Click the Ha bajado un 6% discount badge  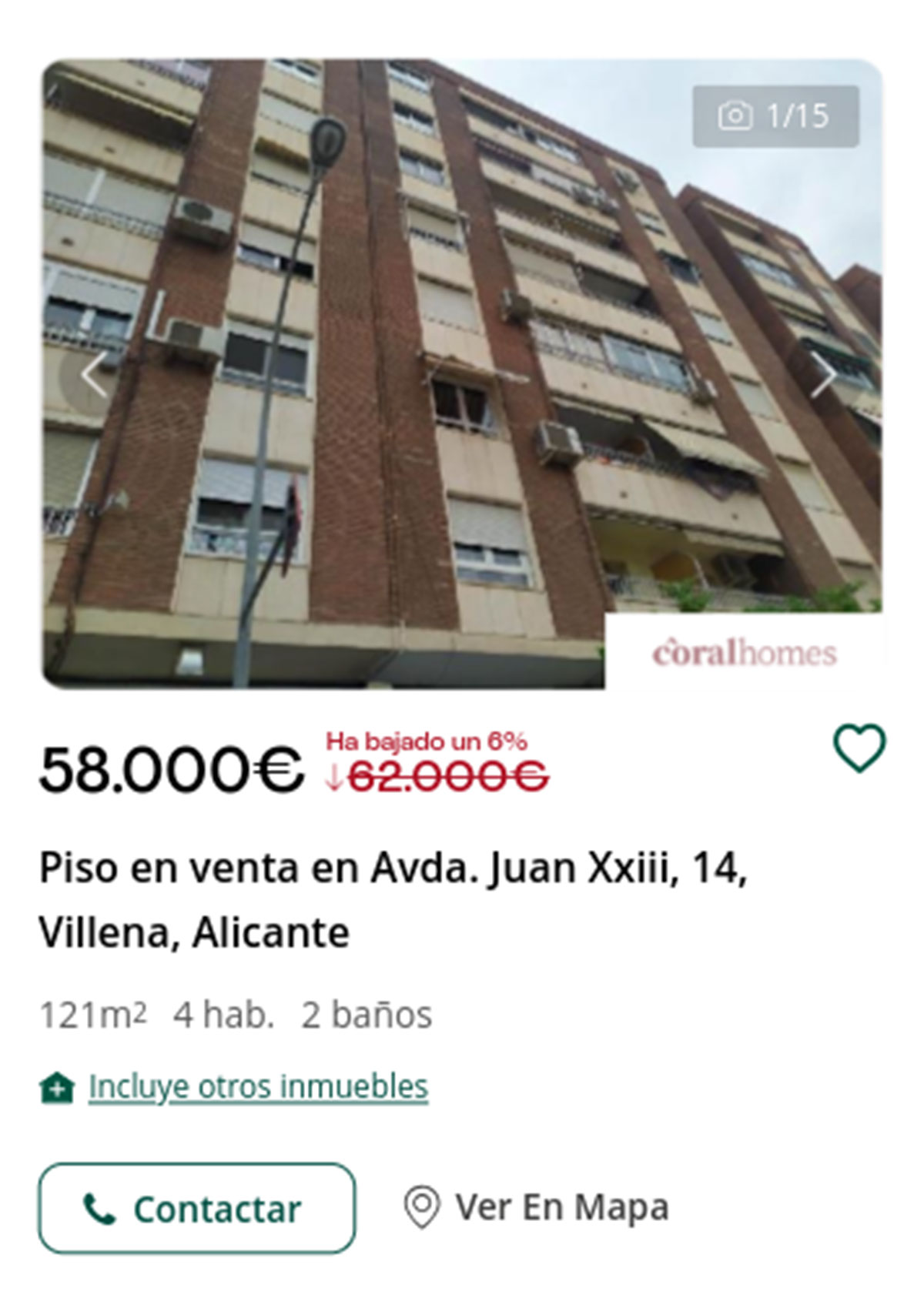[428, 741]
